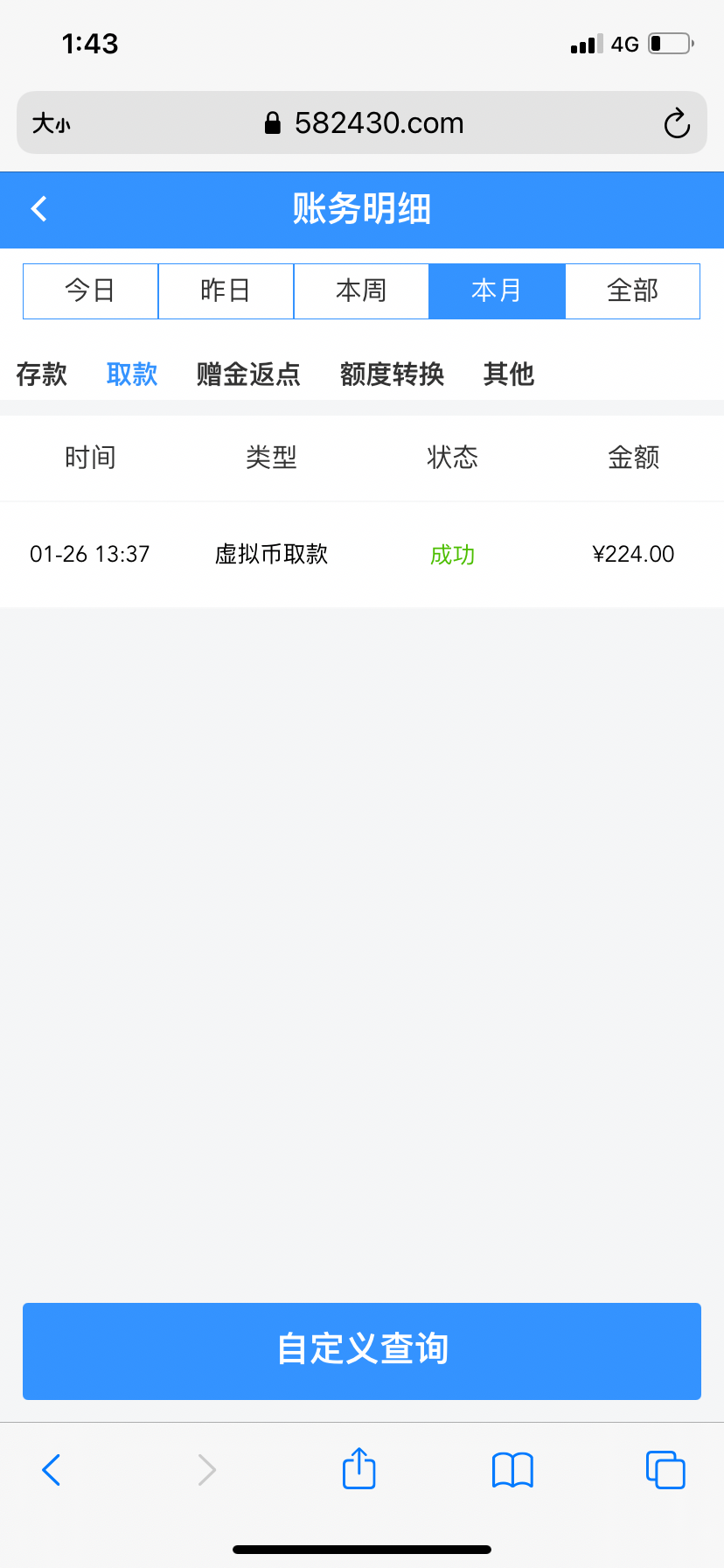724x1568 pixels.
Task: Open the Safari share sheet
Action: [359, 1469]
